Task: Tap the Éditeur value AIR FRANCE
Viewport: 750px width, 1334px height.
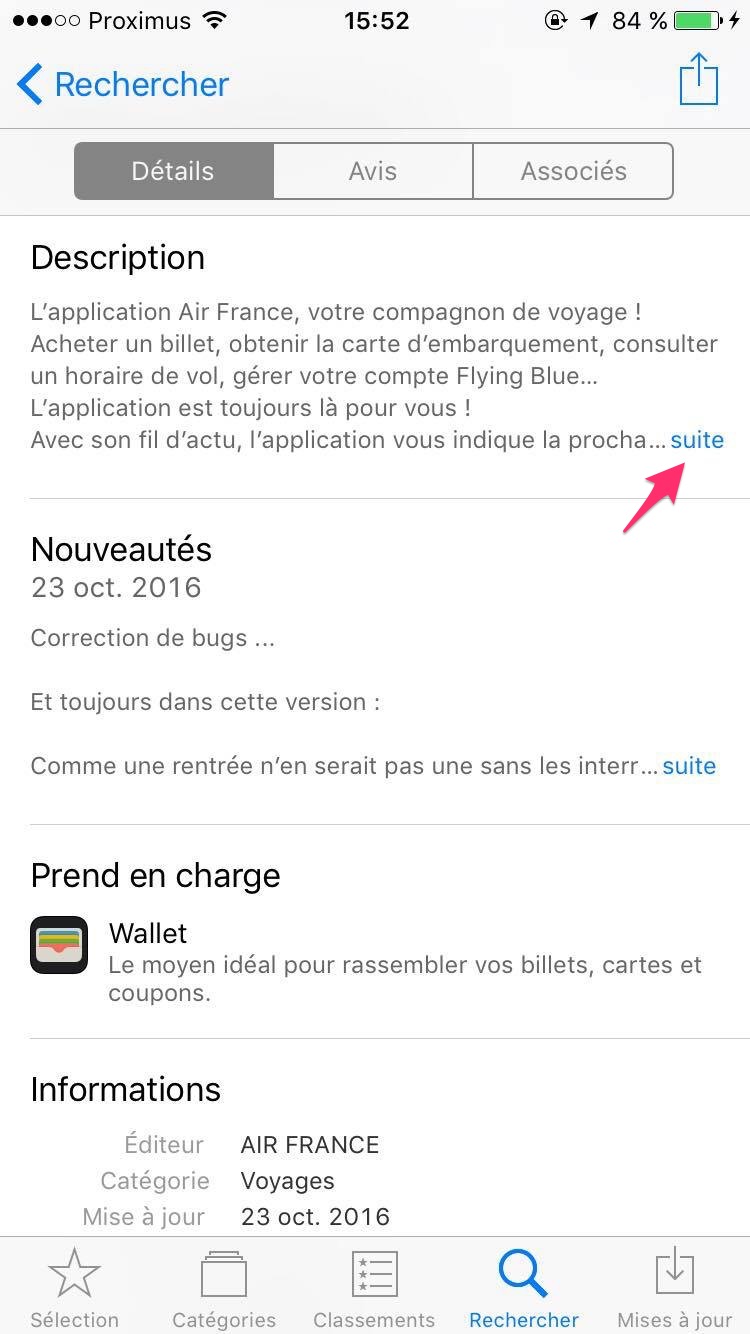Action: [x=310, y=1144]
